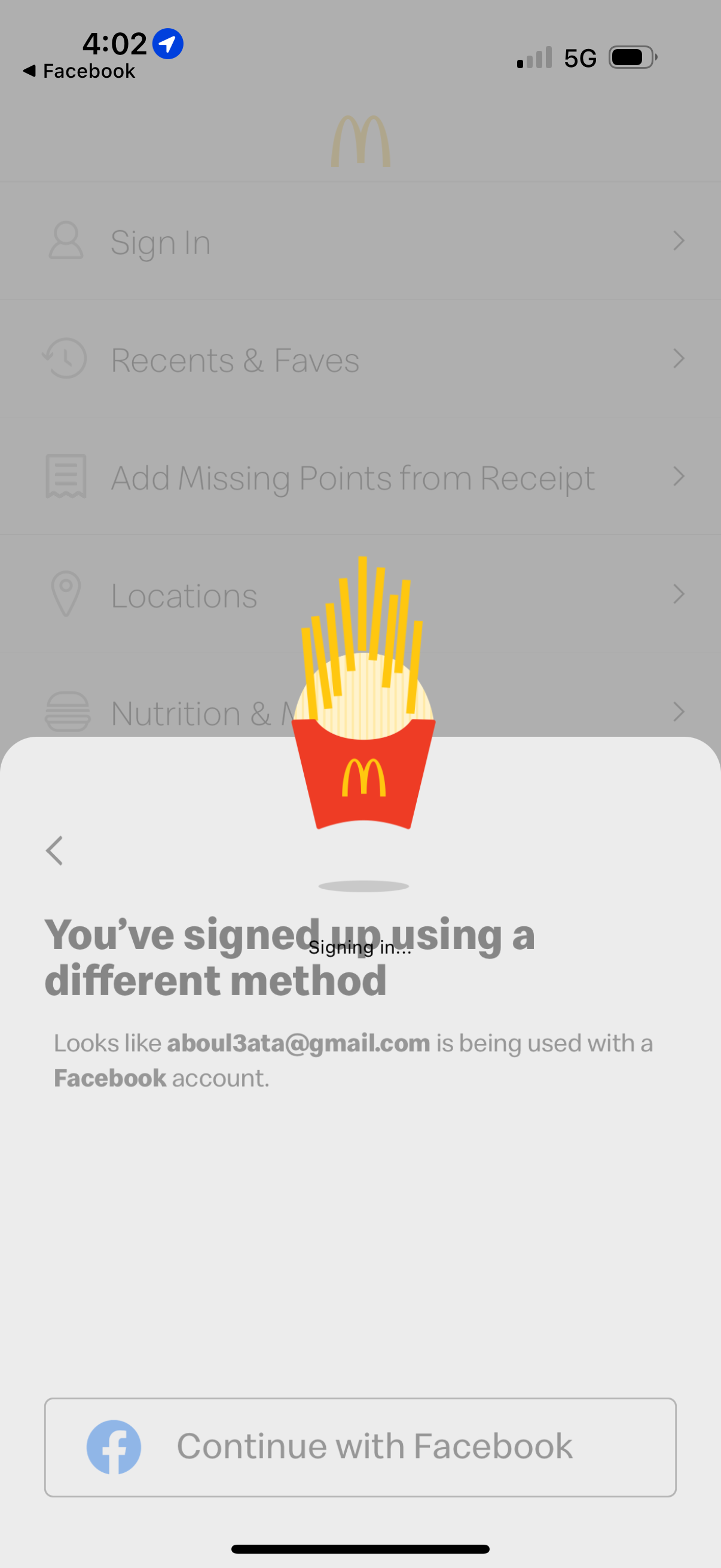Image resolution: width=721 pixels, height=1568 pixels.
Task: Open Recents & Faves
Action: [360, 359]
